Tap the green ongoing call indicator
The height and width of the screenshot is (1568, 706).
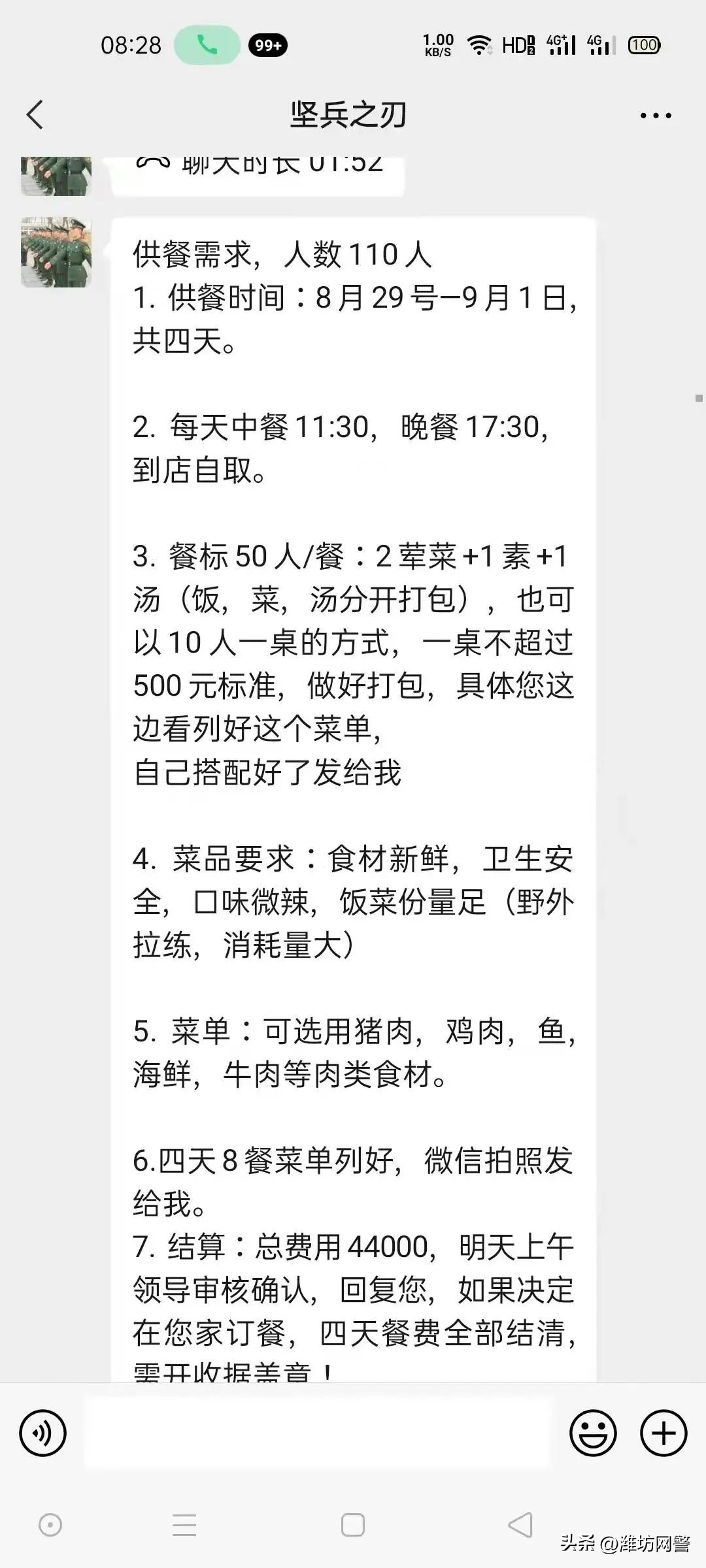(206, 46)
